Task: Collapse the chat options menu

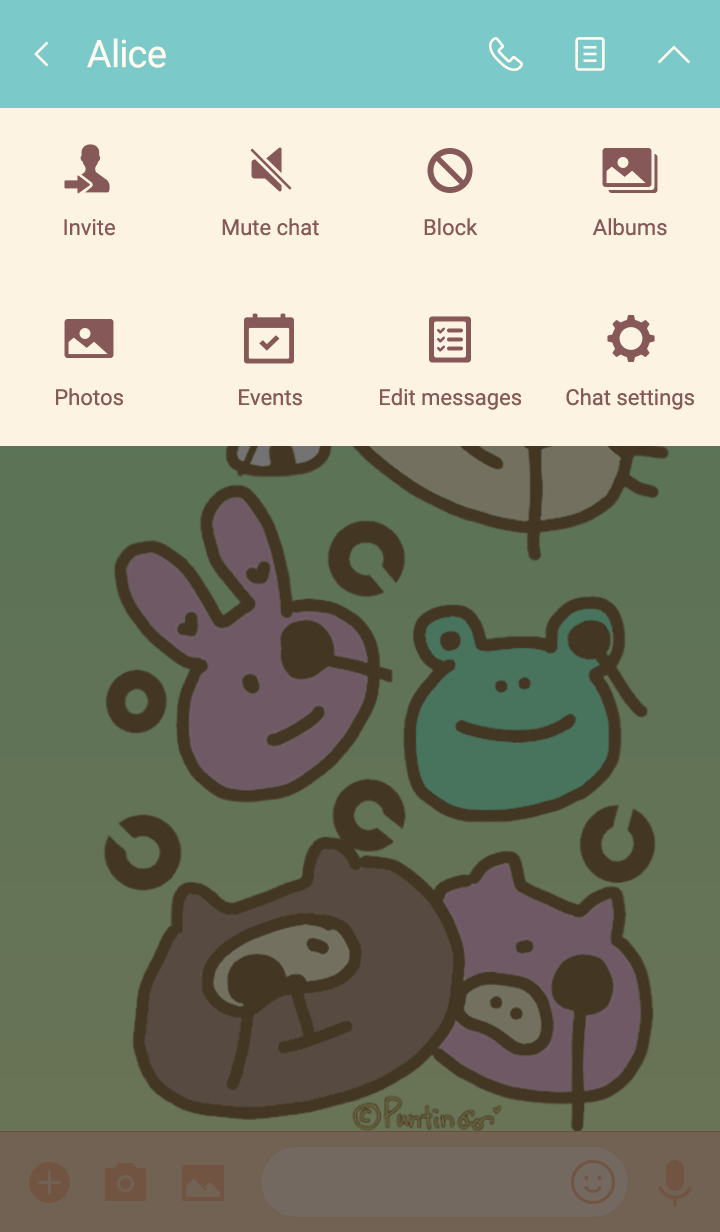Action: [674, 54]
